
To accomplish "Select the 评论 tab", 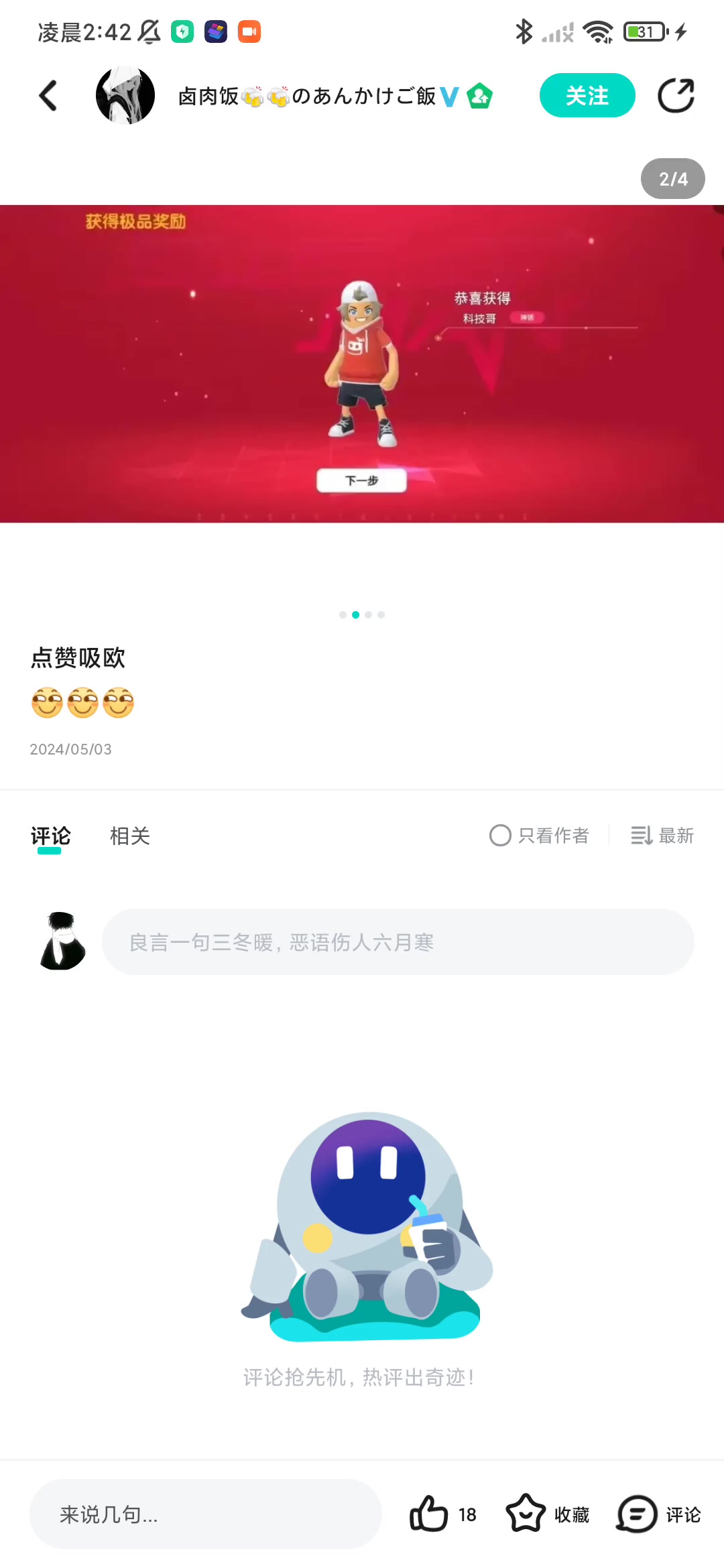I will (x=50, y=836).
